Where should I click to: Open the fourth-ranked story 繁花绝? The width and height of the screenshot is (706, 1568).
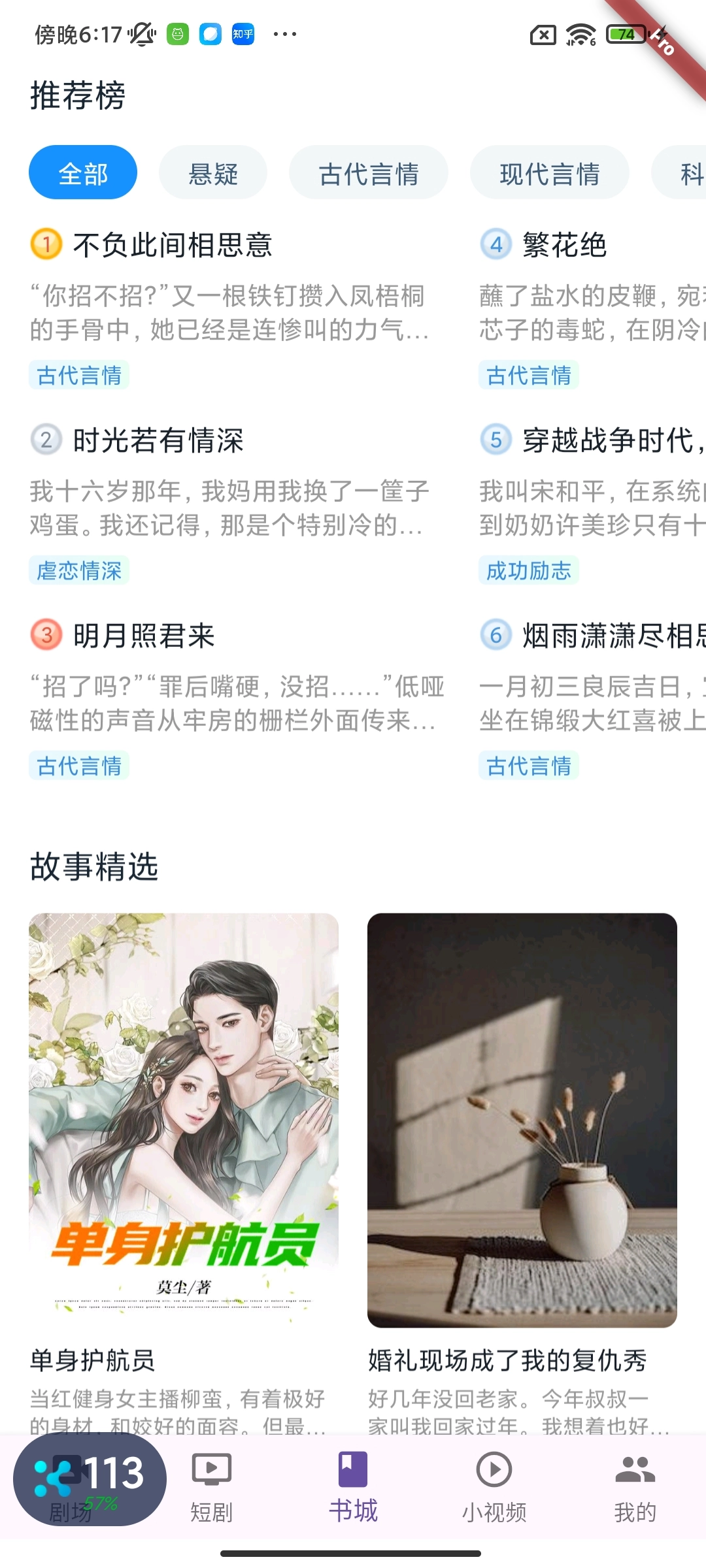[564, 246]
